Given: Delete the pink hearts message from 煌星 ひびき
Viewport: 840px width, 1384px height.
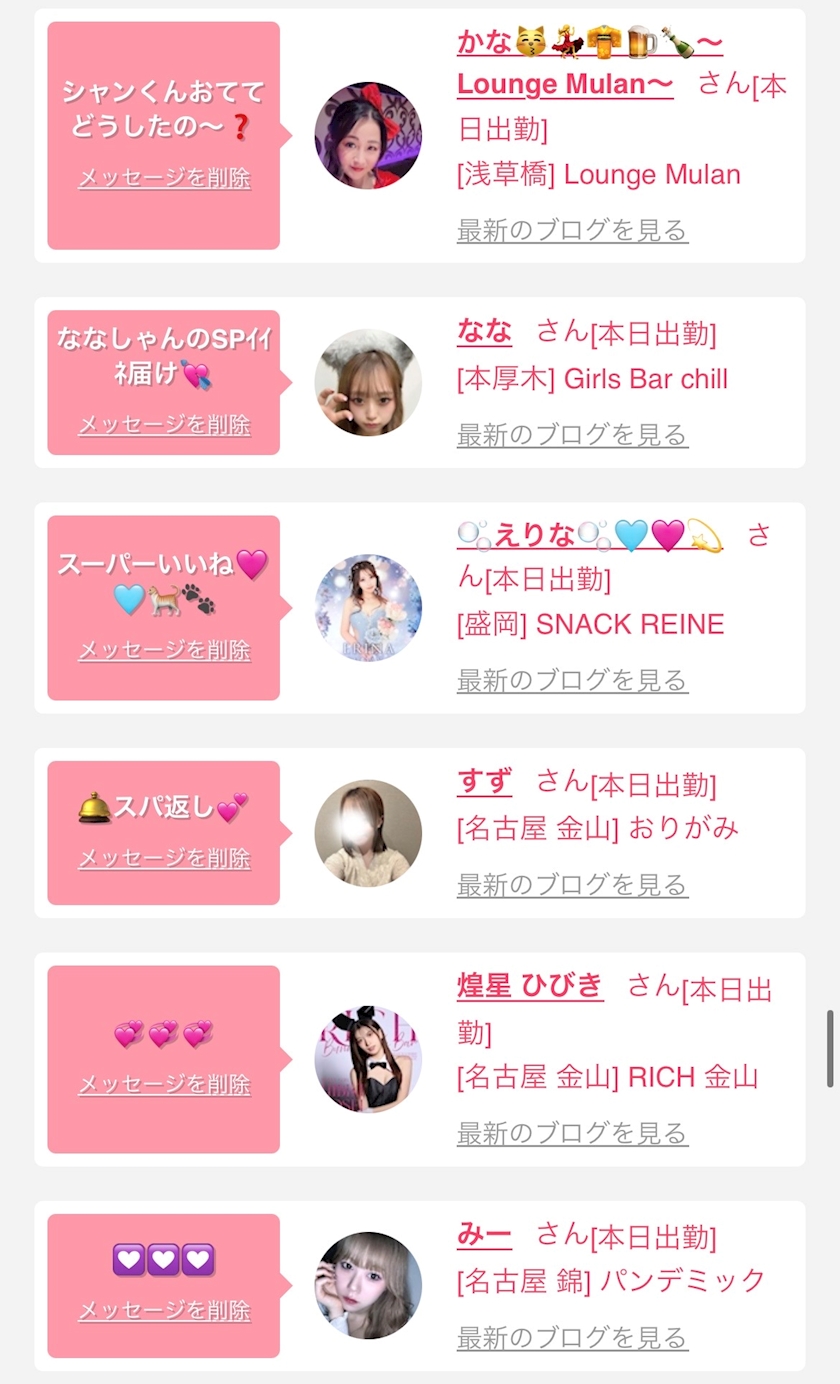Looking at the screenshot, I should click(x=164, y=1084).
